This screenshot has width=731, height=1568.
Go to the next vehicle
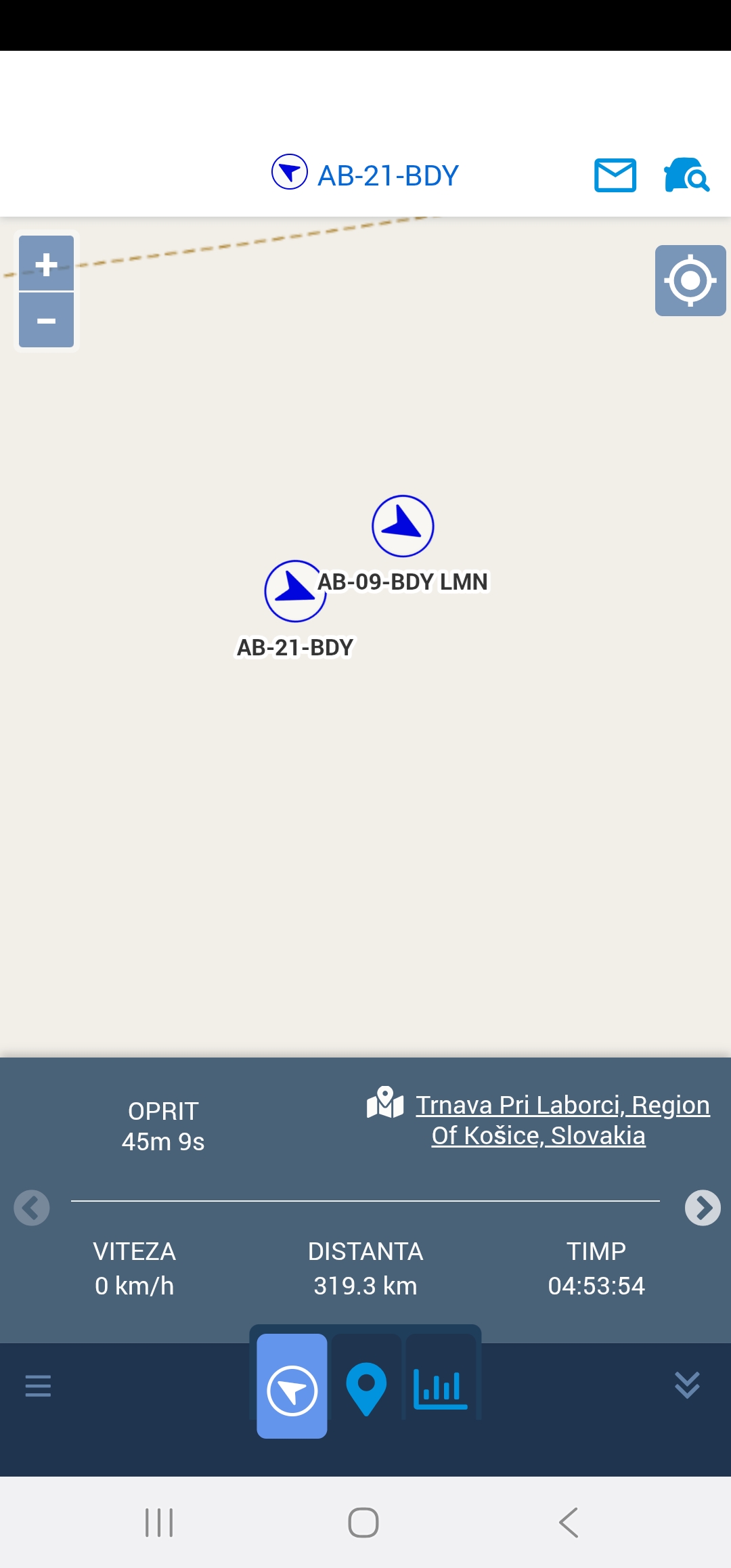(703, 1208)
